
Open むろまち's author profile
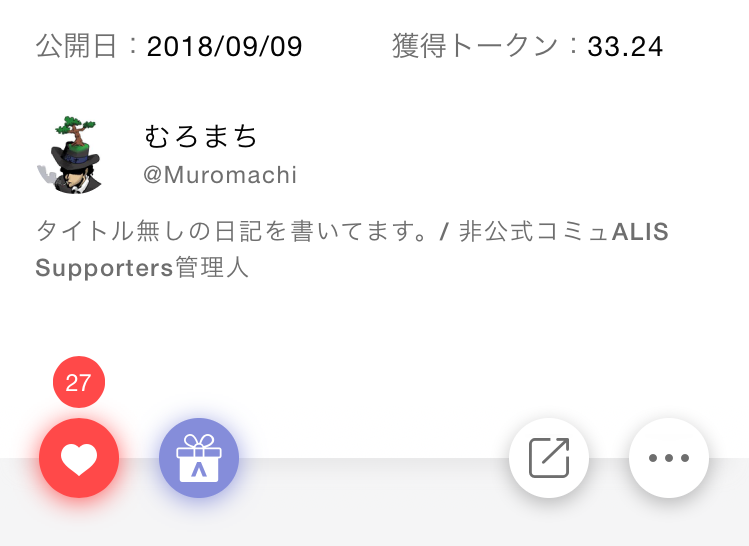pyautogui.click(x=201, y=137)
